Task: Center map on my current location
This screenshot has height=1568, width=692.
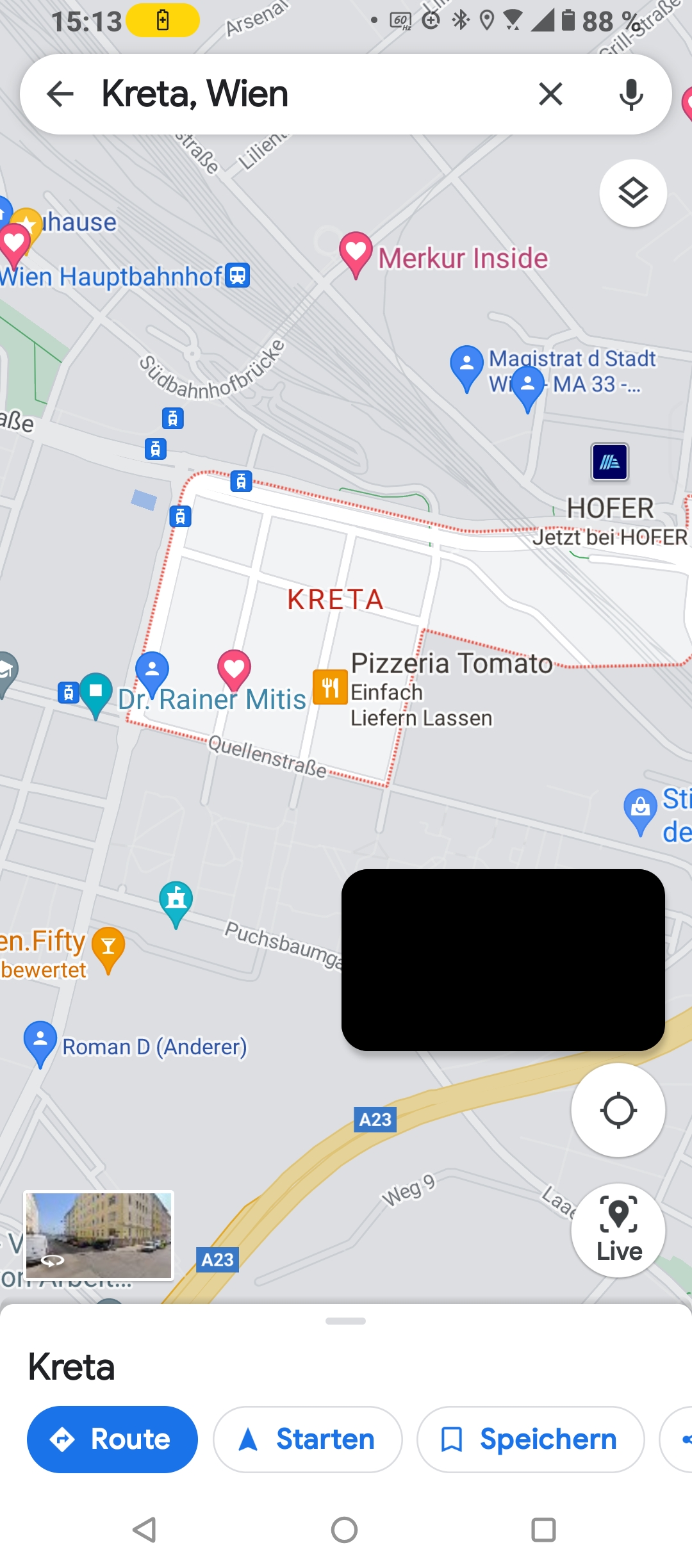Action: pos(618,1110)
